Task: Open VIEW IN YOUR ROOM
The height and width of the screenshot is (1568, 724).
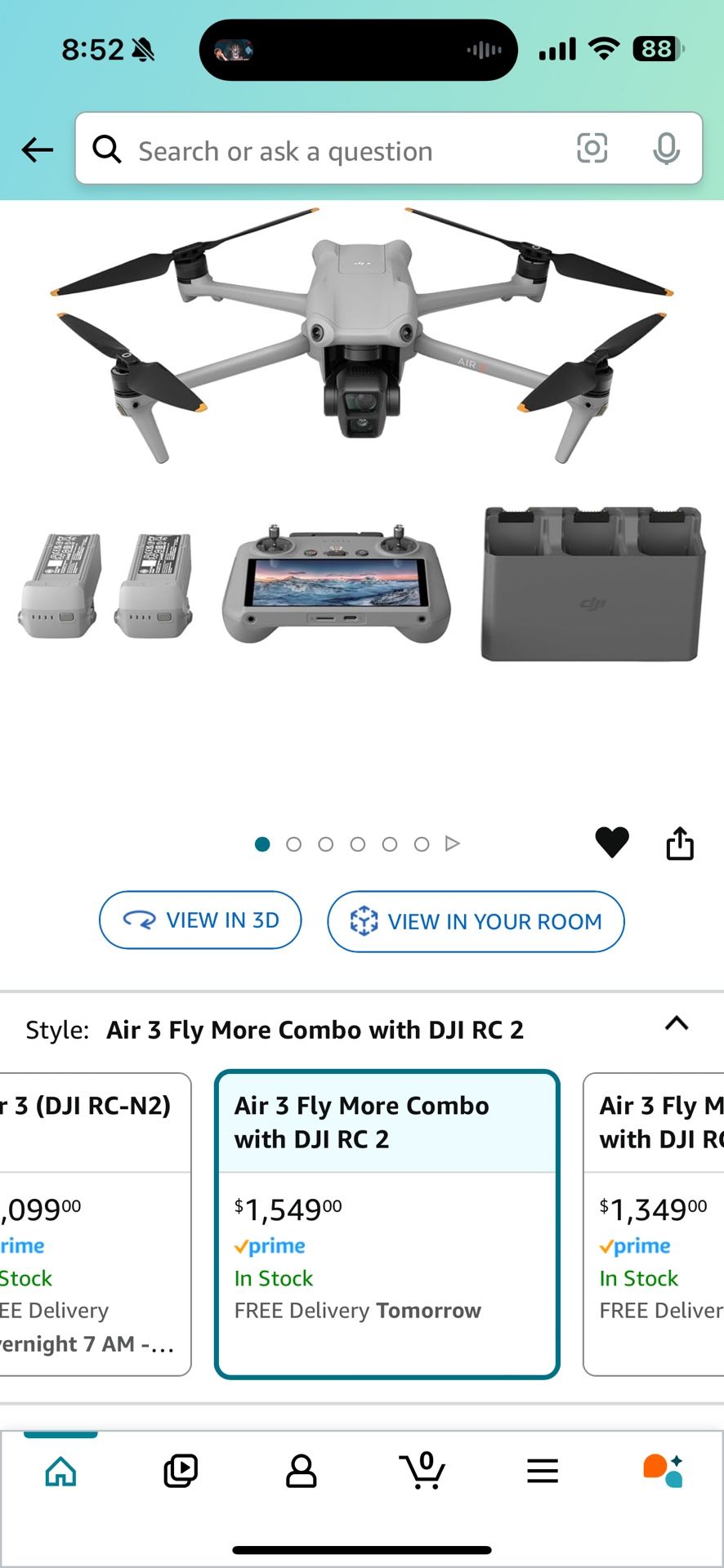Action: coord(475,921)
